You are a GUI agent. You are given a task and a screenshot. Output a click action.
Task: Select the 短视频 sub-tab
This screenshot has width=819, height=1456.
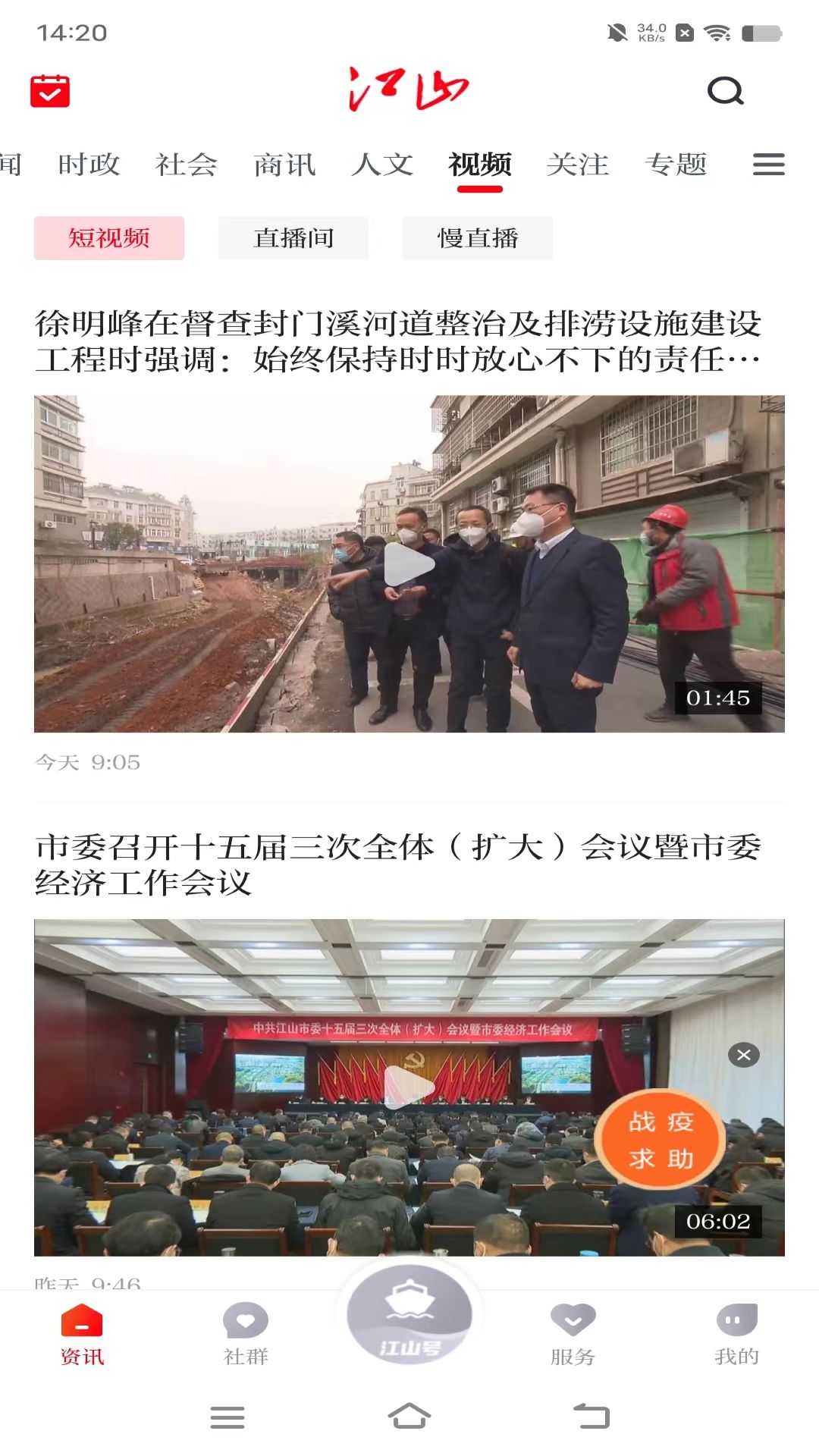pos(108,238)
